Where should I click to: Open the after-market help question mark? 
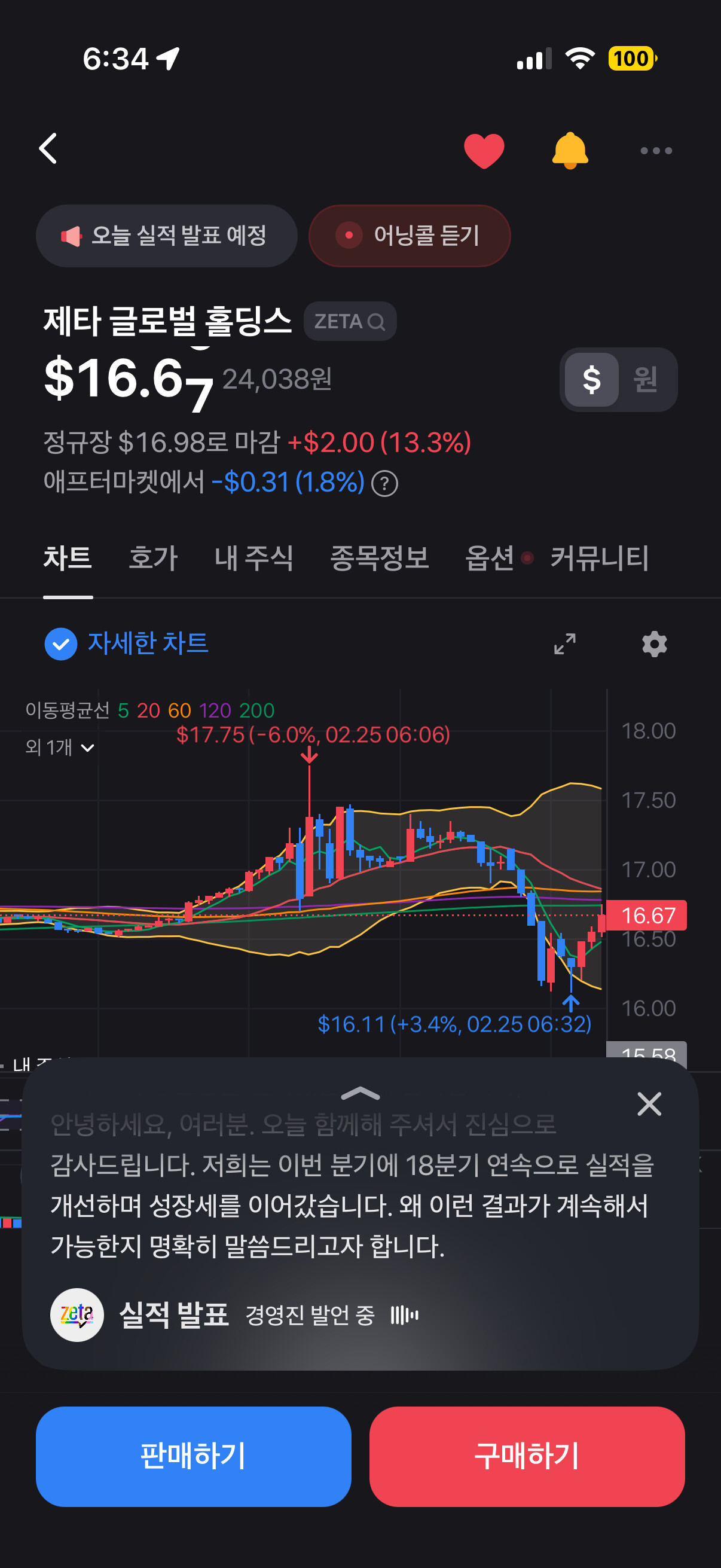click(384, 484)
